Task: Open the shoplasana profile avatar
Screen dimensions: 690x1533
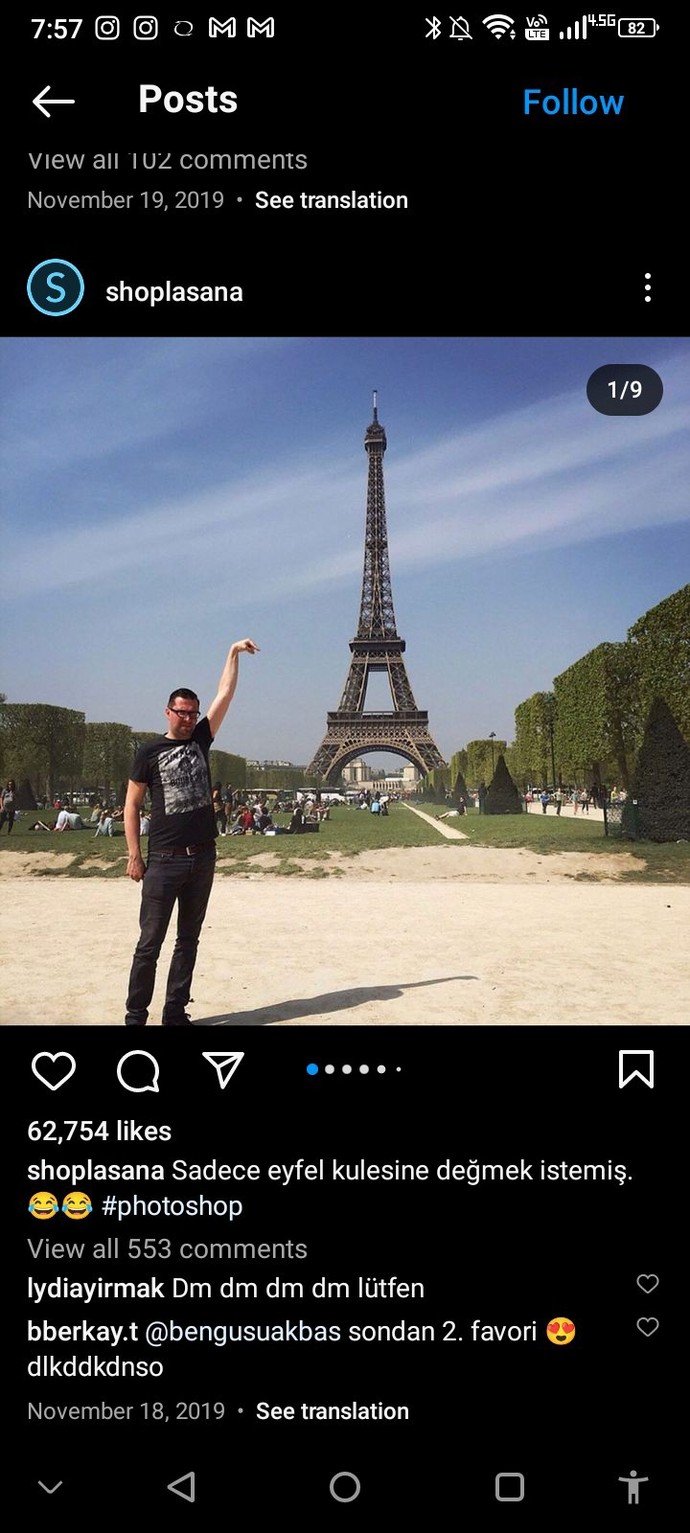Action: [55, 288]
